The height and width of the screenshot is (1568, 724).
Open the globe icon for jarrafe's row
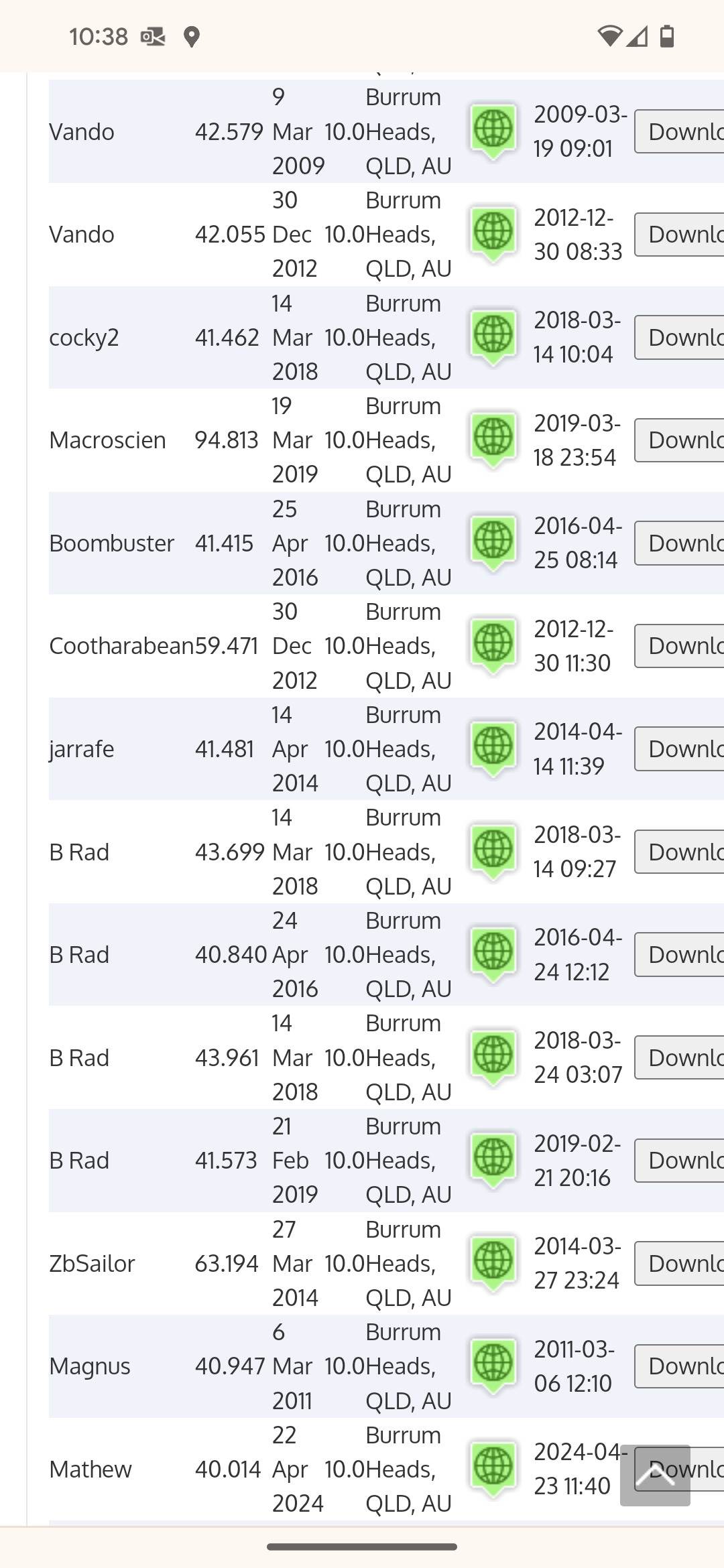tap(493, 747)
